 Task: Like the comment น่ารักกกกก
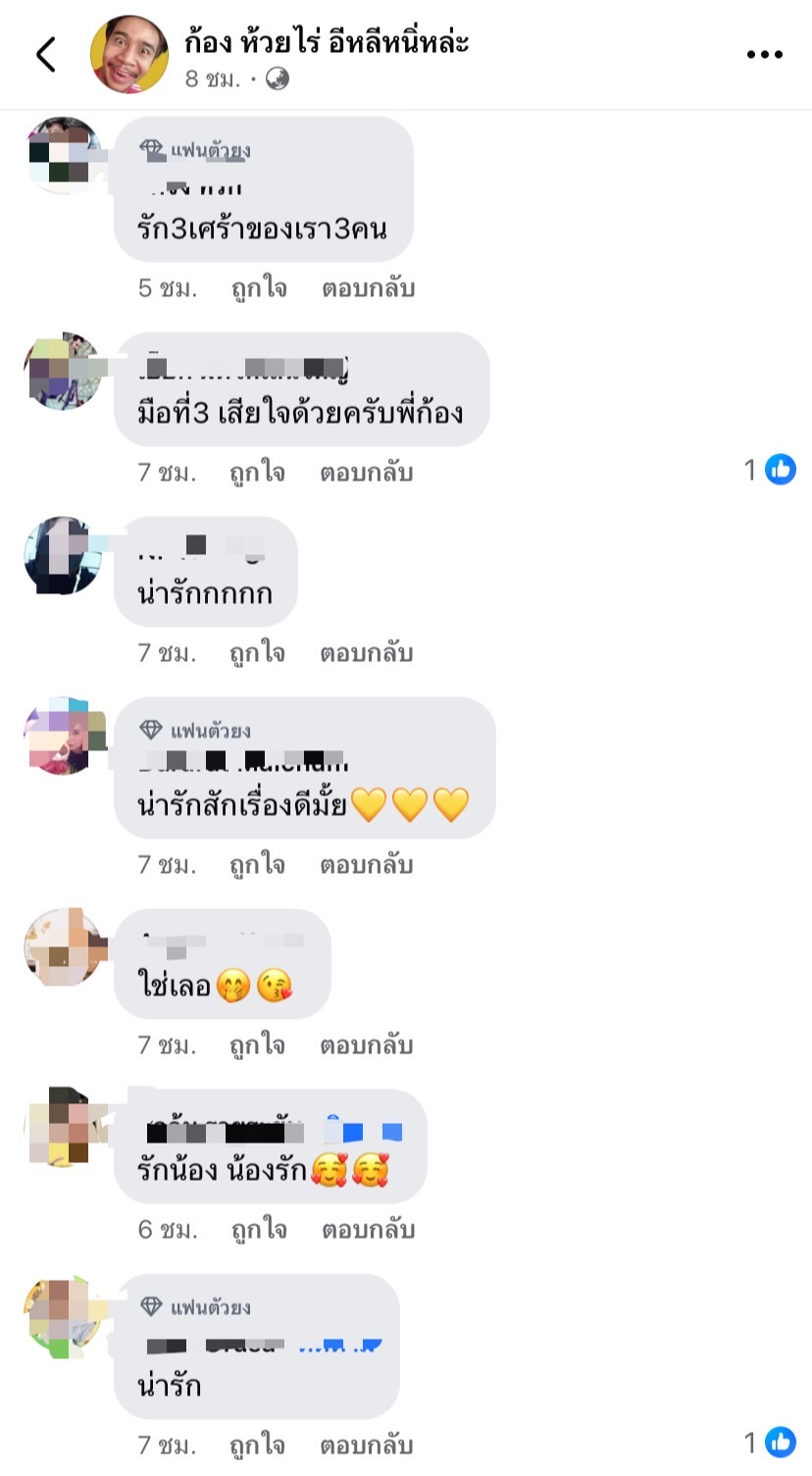(x=257, y=653)
